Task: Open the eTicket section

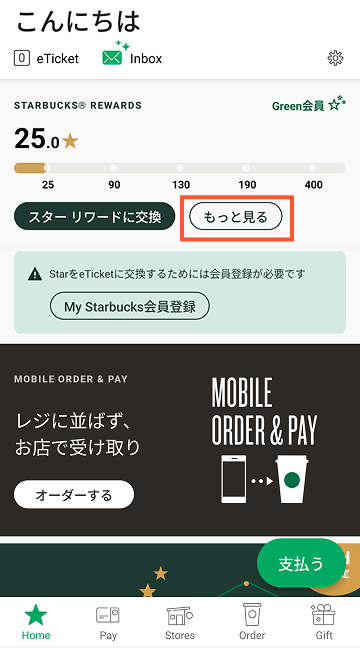Action: [x=46, y=58]
